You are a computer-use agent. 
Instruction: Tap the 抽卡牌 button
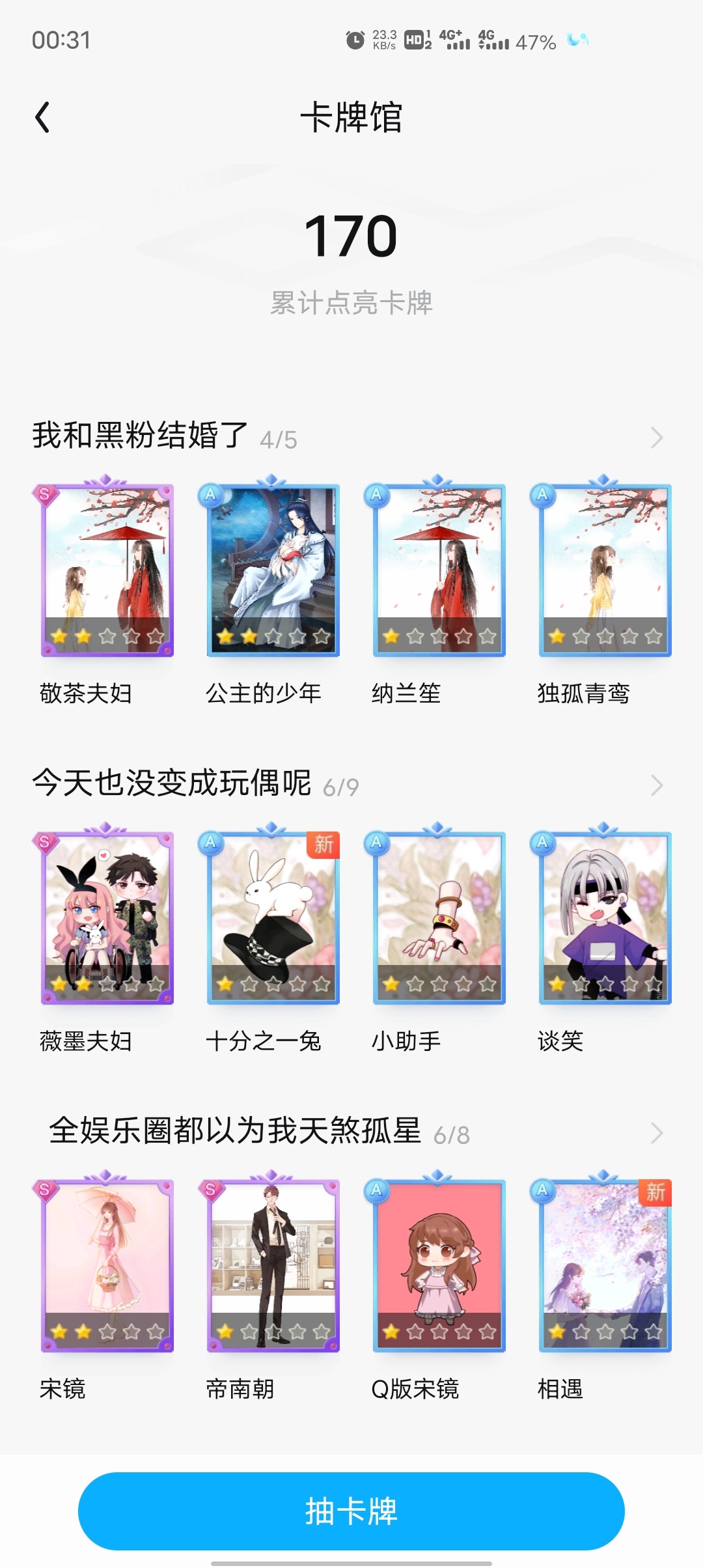(351, 1511)
